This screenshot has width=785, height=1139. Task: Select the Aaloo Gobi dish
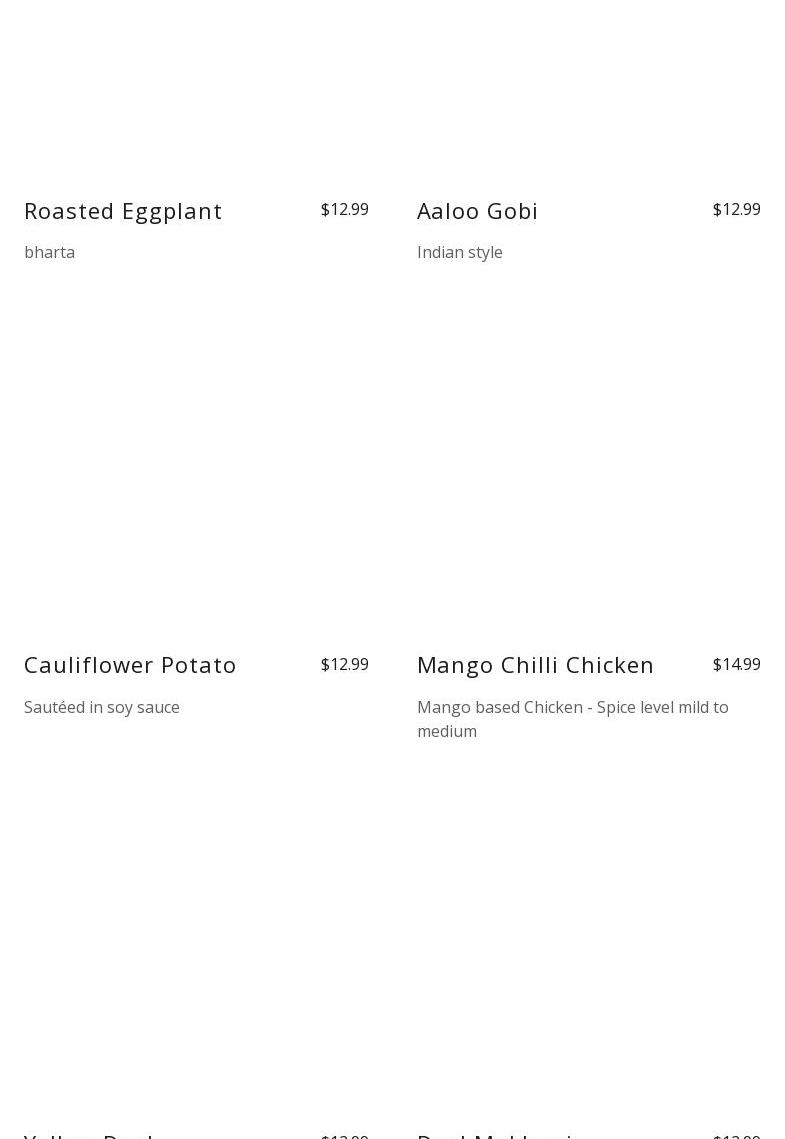point(477,211)
